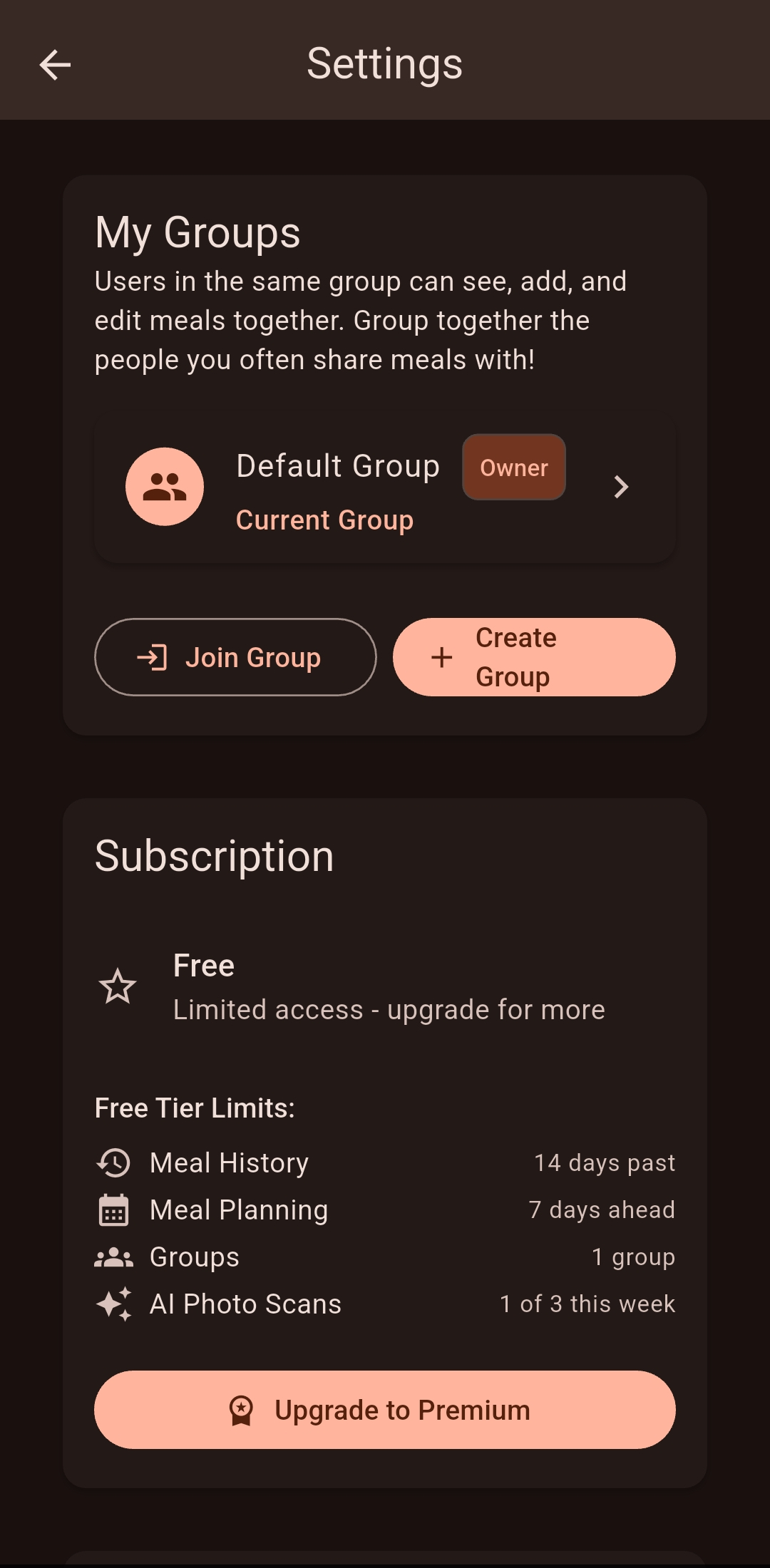This screenshot has width=770, height=1568.
Task: Click Join Group
Action: [235, 656]
